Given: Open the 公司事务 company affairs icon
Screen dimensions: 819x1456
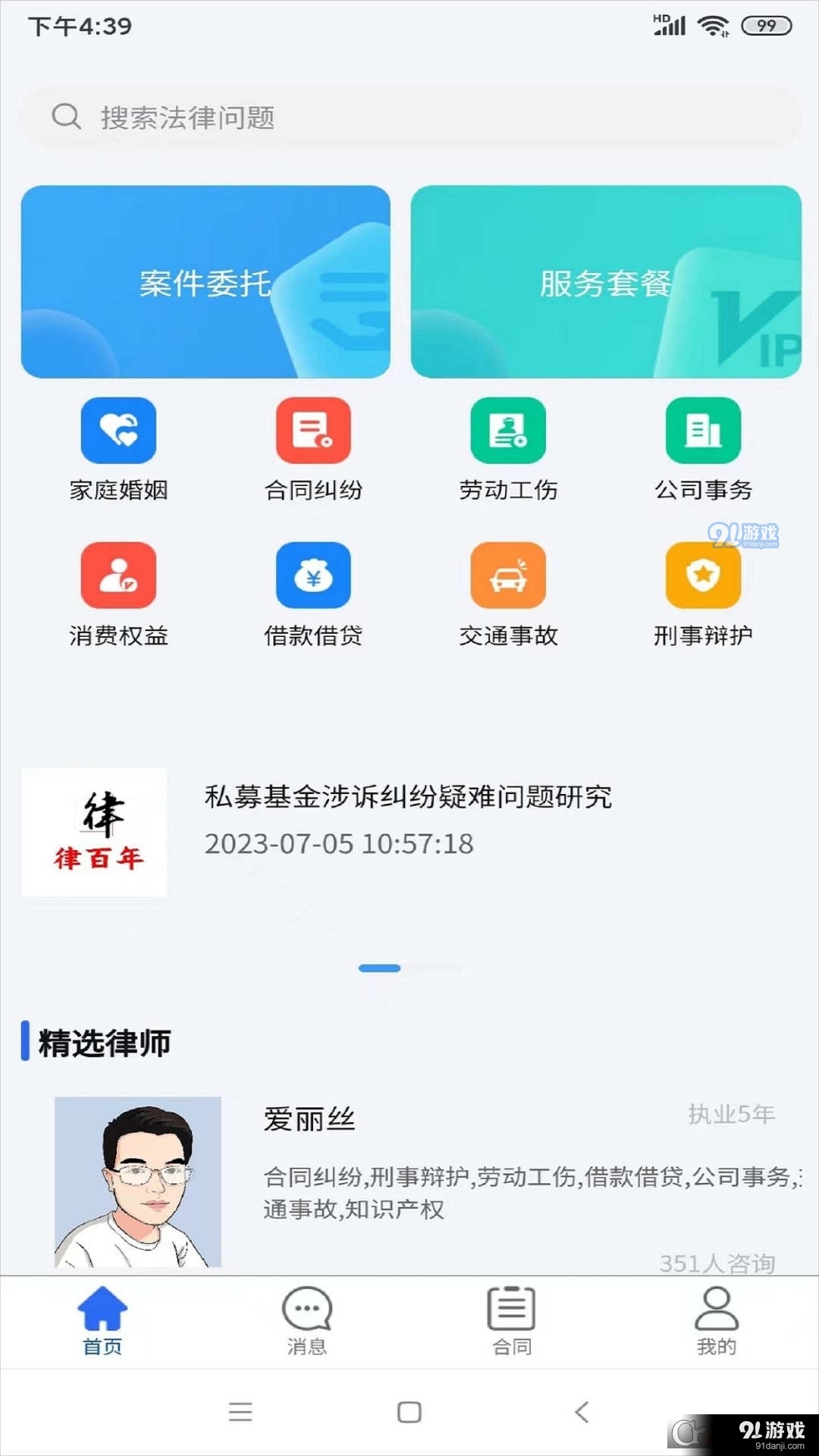Looking at the screenshot, I should [x=702, y=431].
